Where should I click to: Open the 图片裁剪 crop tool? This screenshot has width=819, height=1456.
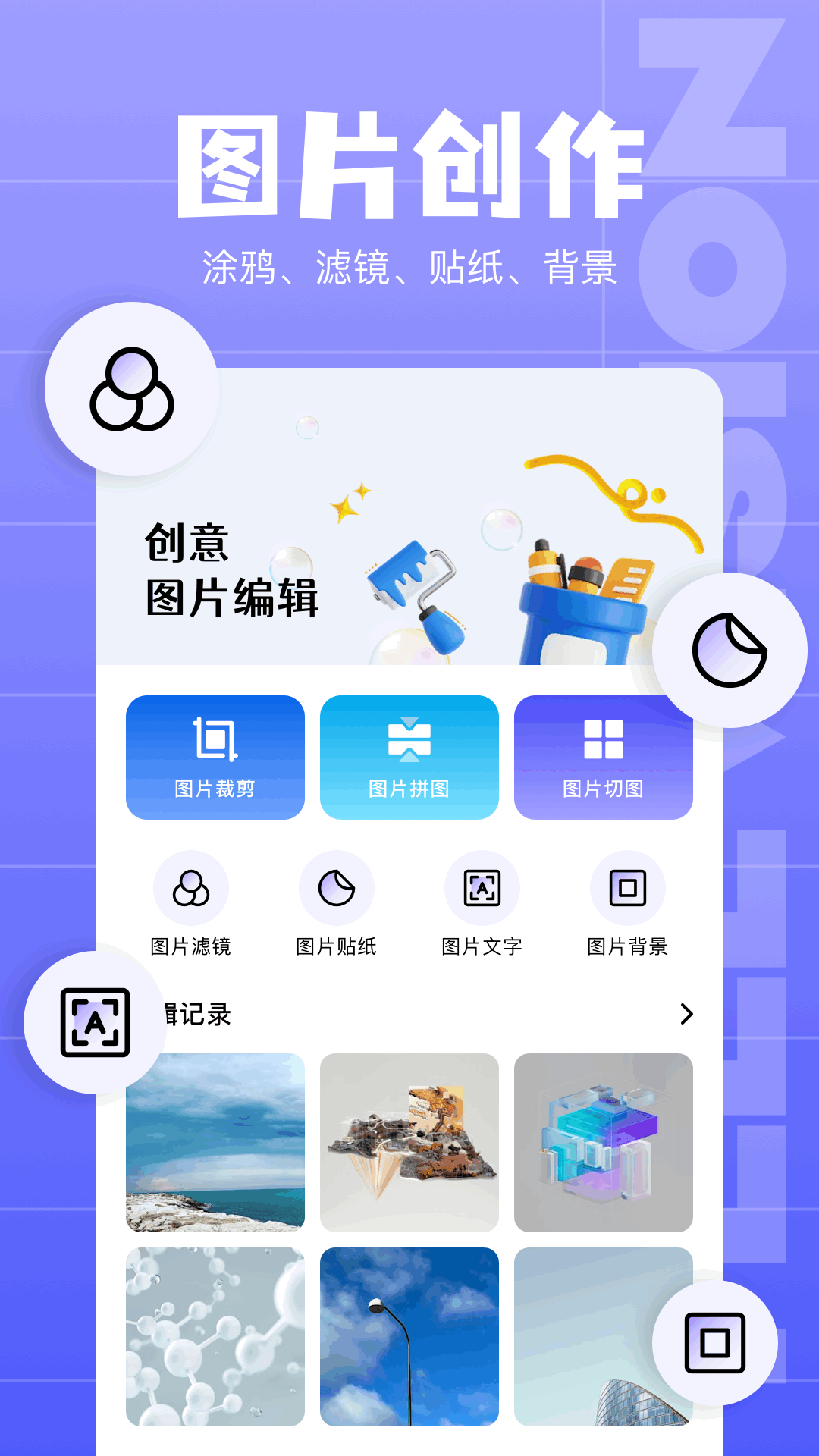pyautogui.click(x=215, y=757)
